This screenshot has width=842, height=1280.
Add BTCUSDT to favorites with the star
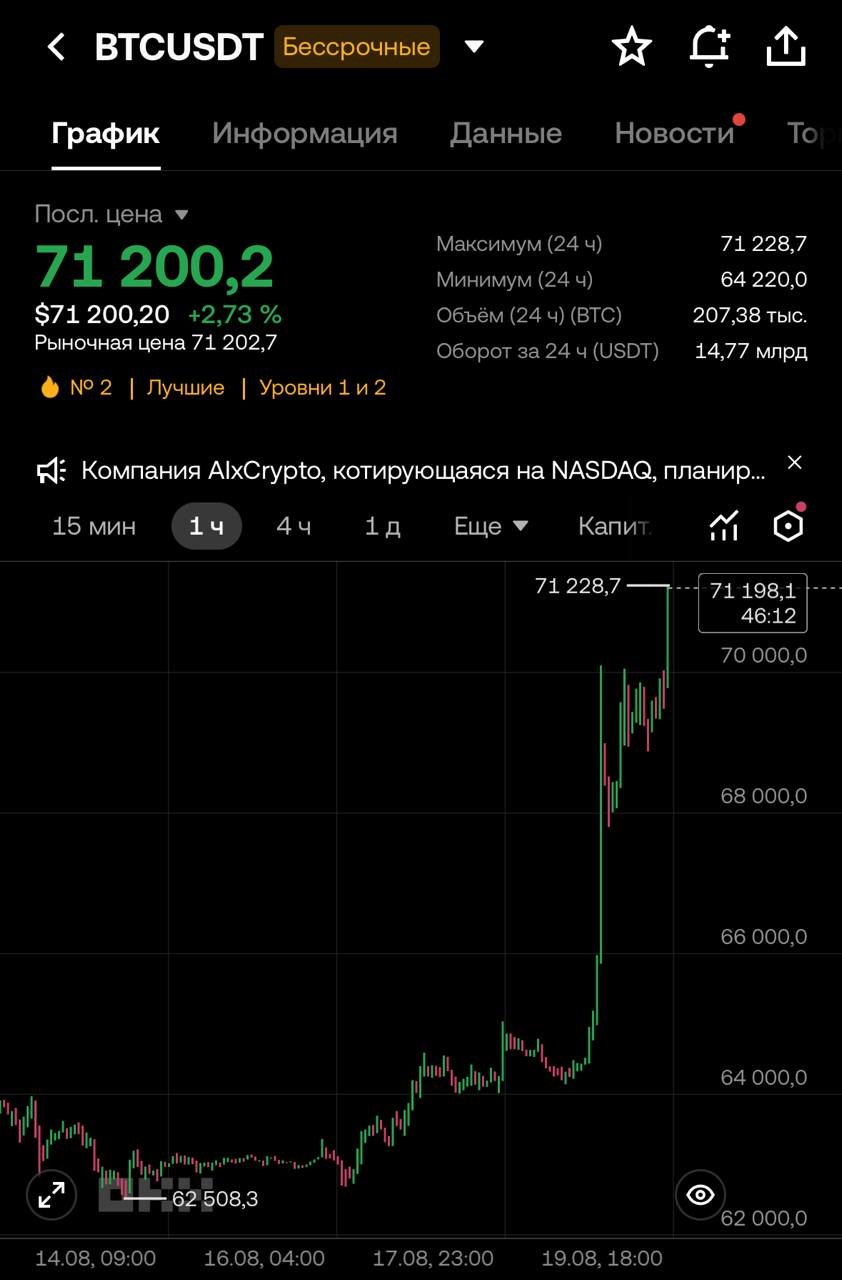click(632, 46)
